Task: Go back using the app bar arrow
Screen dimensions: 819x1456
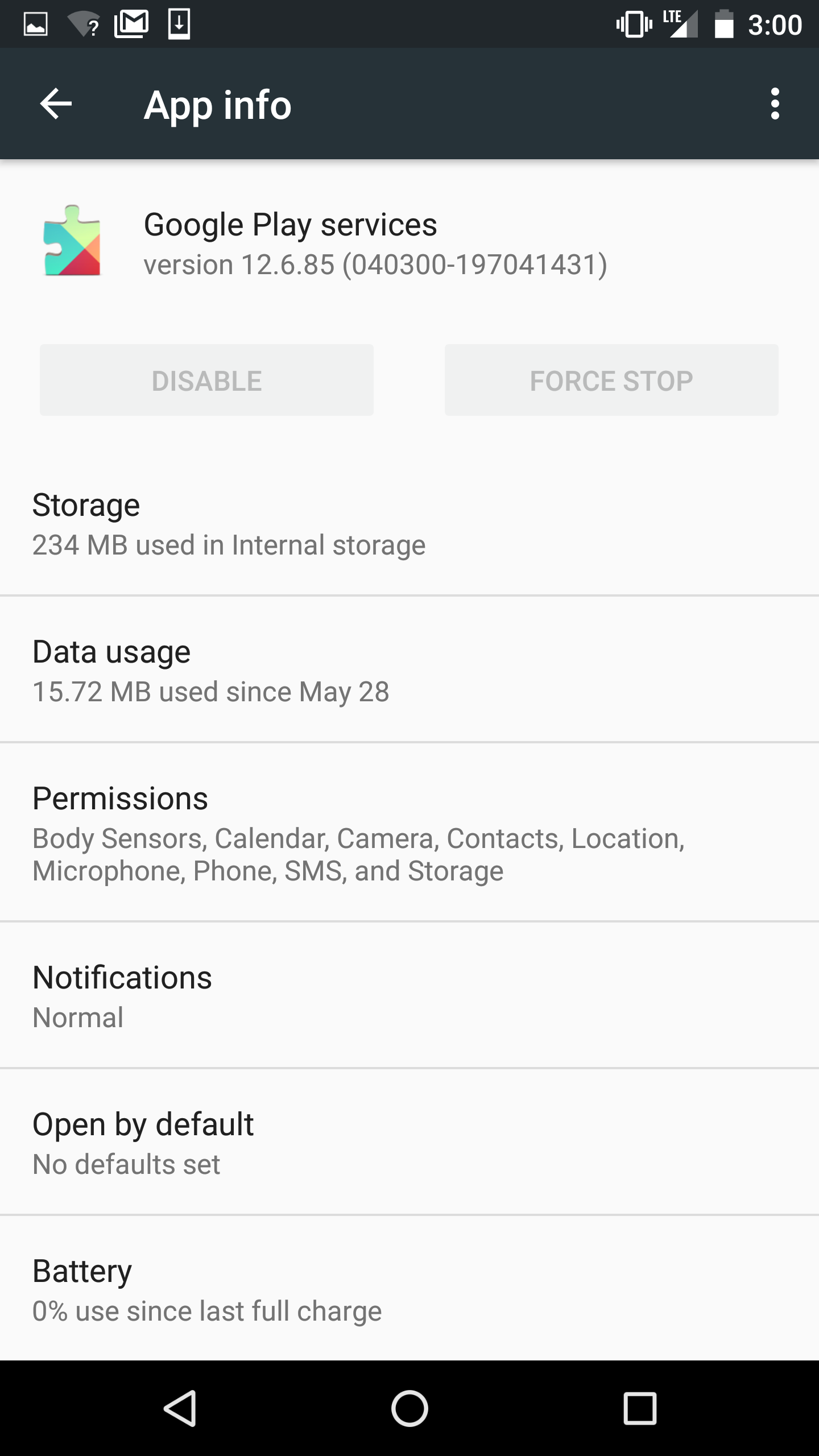Action: coord(56,104)
